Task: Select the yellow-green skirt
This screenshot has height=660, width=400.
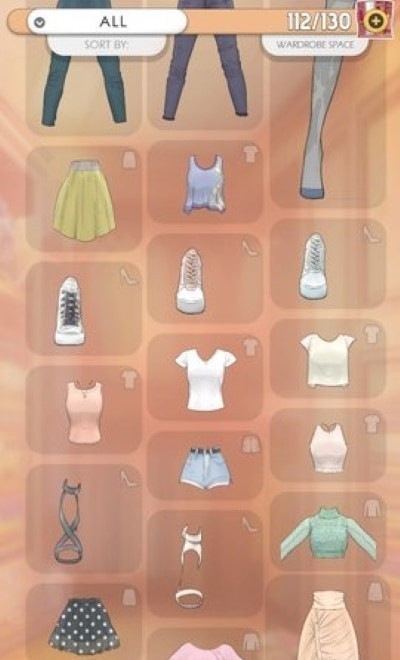Action: click(84, 198)
